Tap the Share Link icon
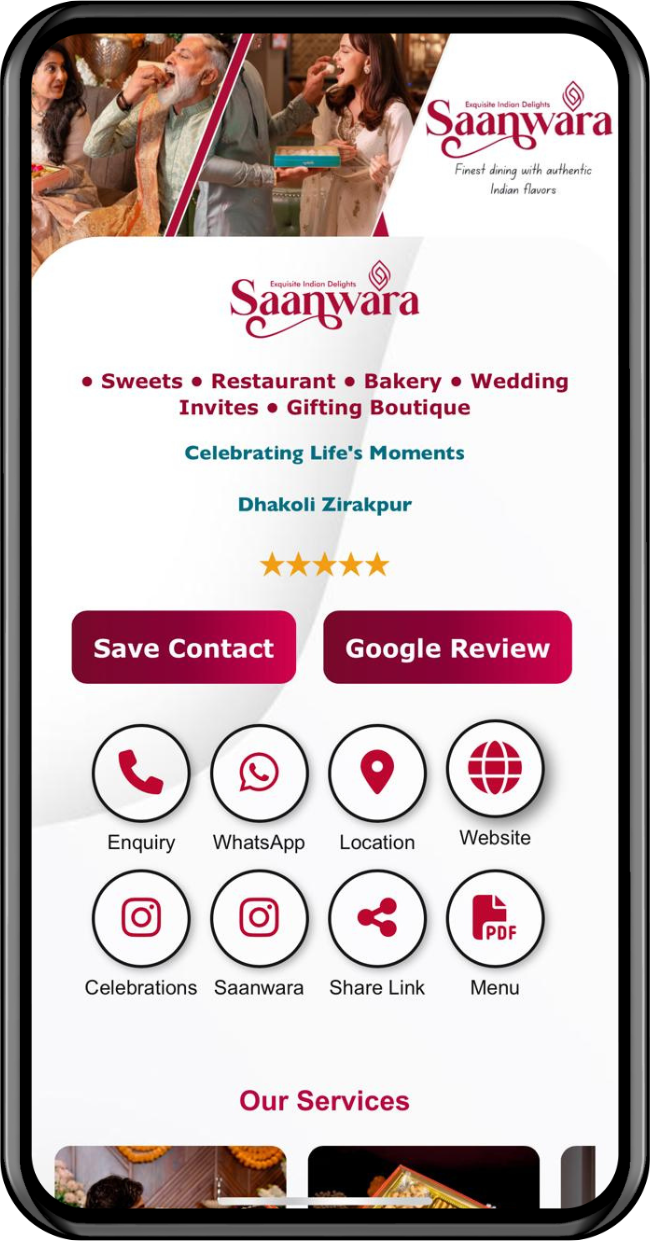The width and height of the screenshot is (650, 1241). pos(377,918)
